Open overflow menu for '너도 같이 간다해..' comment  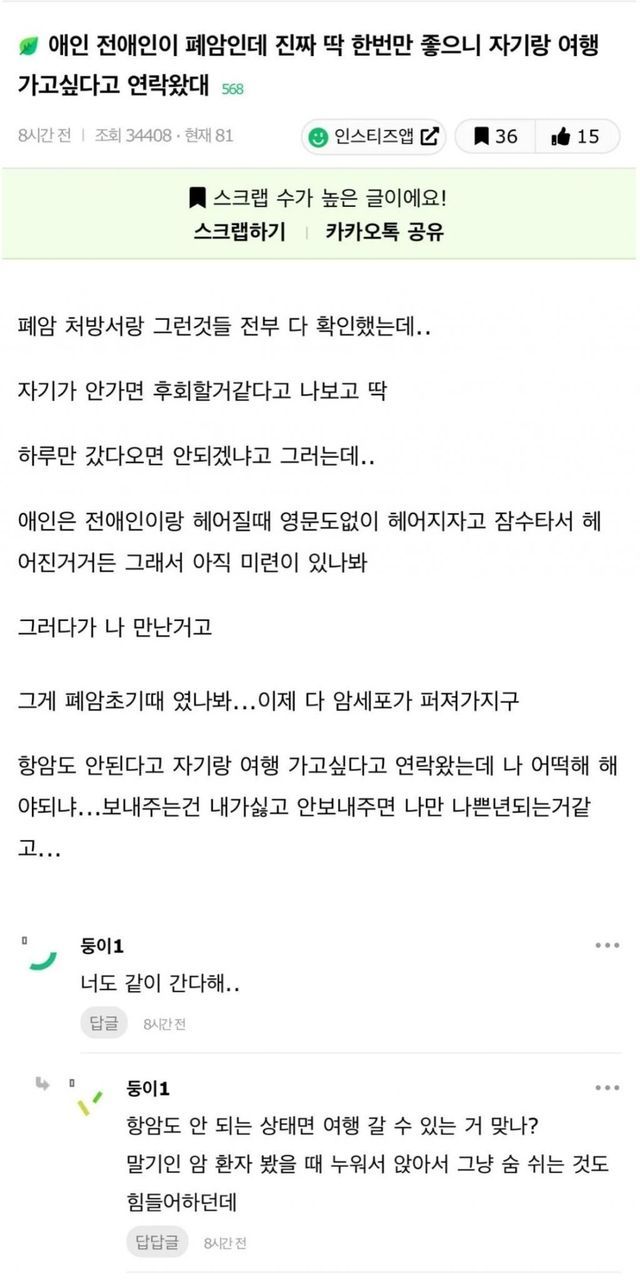607,945
